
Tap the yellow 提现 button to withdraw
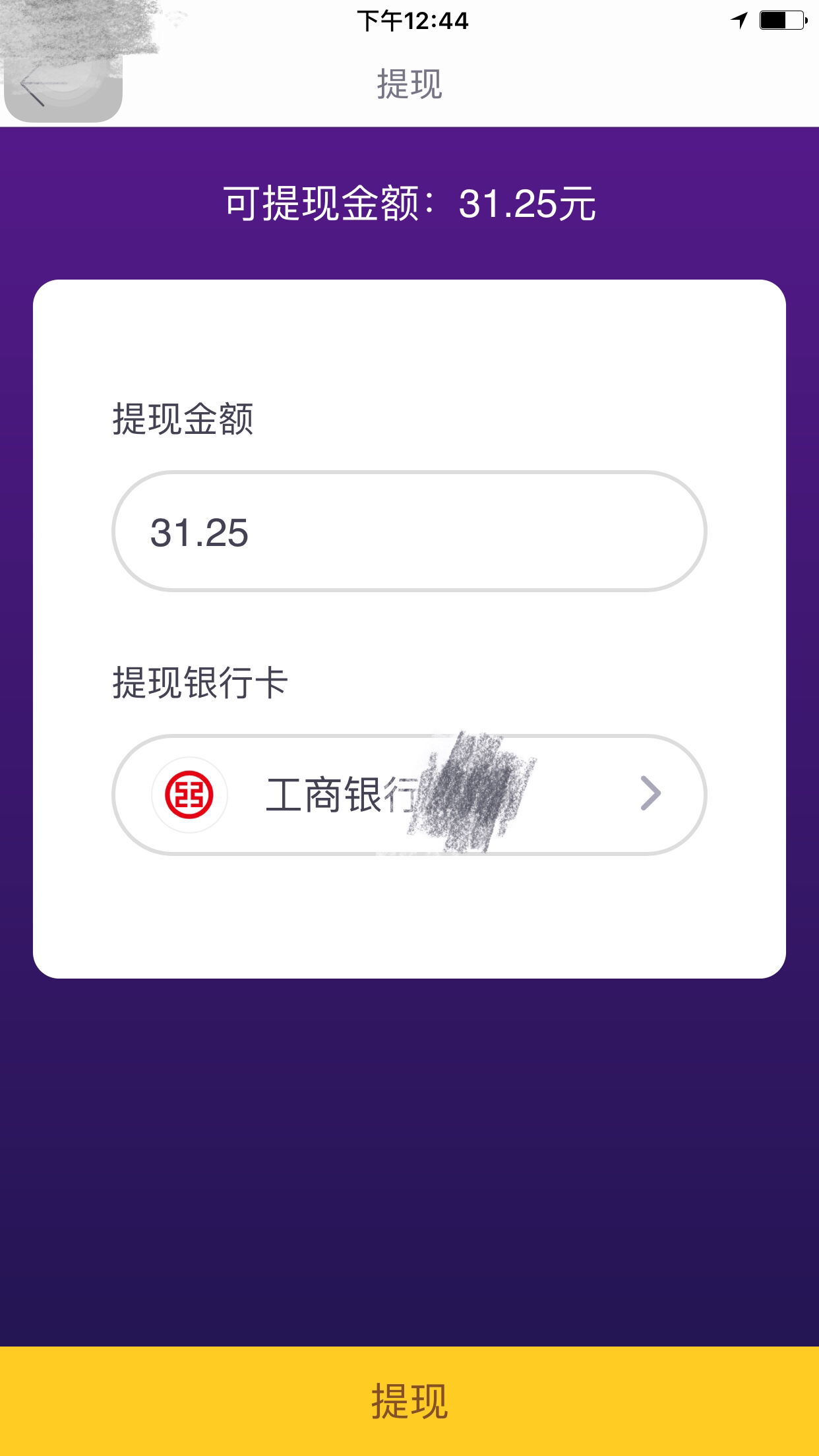[x=409, y=1401]
